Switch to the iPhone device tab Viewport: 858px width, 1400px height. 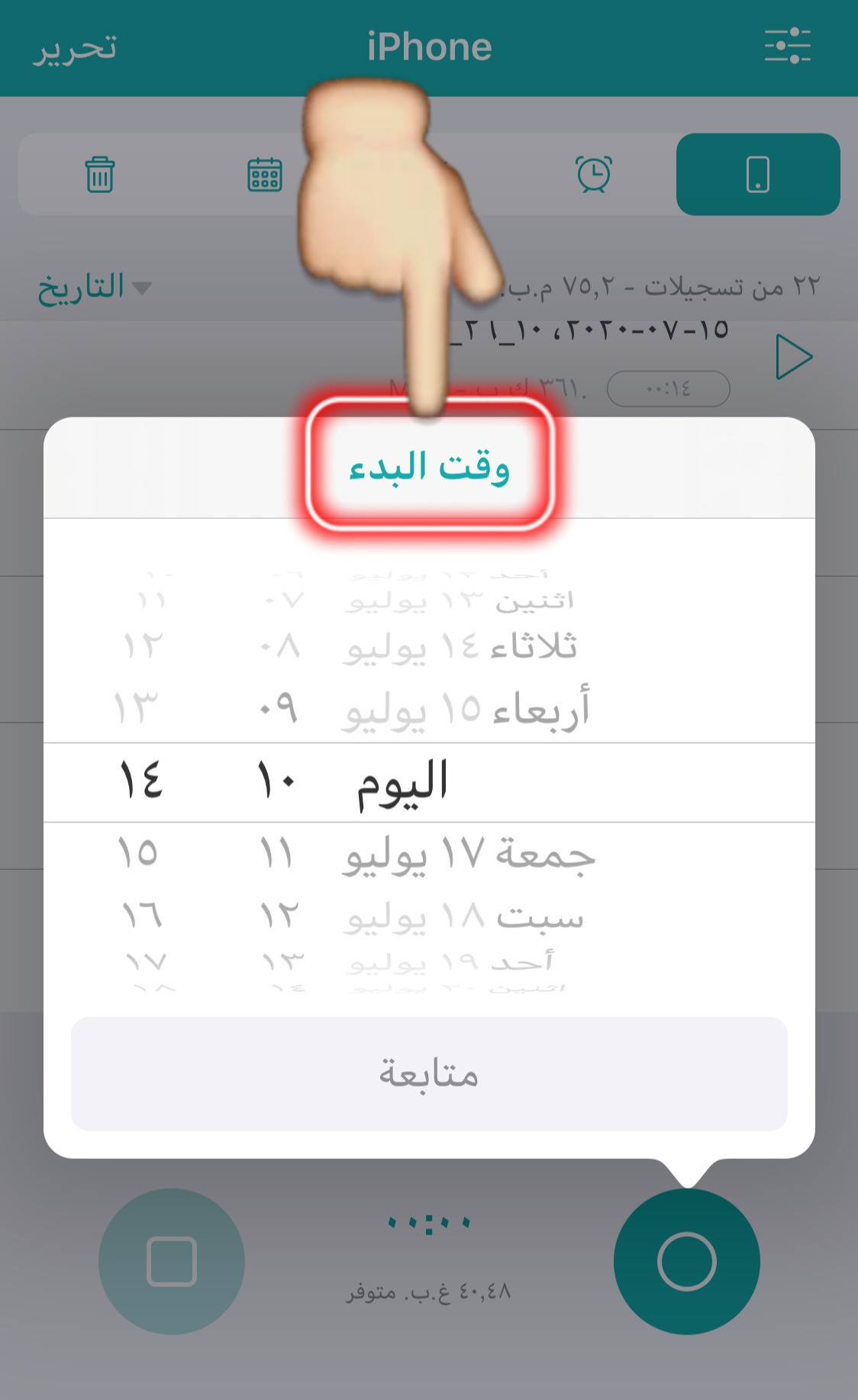[x=757, y=175]
